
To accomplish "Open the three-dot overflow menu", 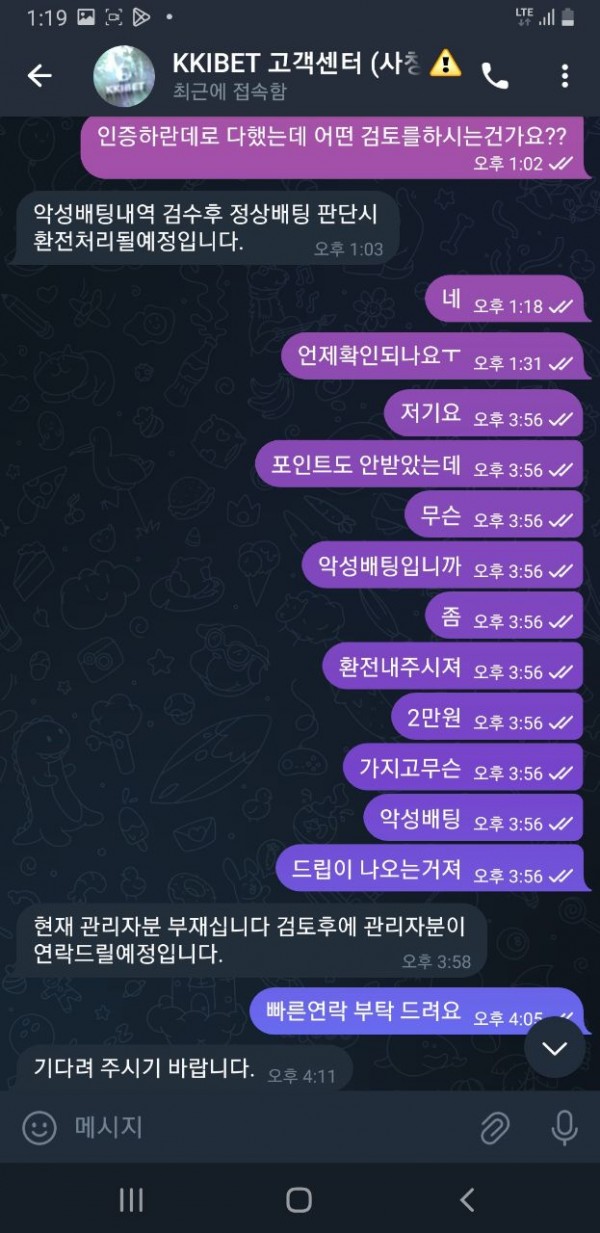I will pyautogui.click(x=565, y=76).
